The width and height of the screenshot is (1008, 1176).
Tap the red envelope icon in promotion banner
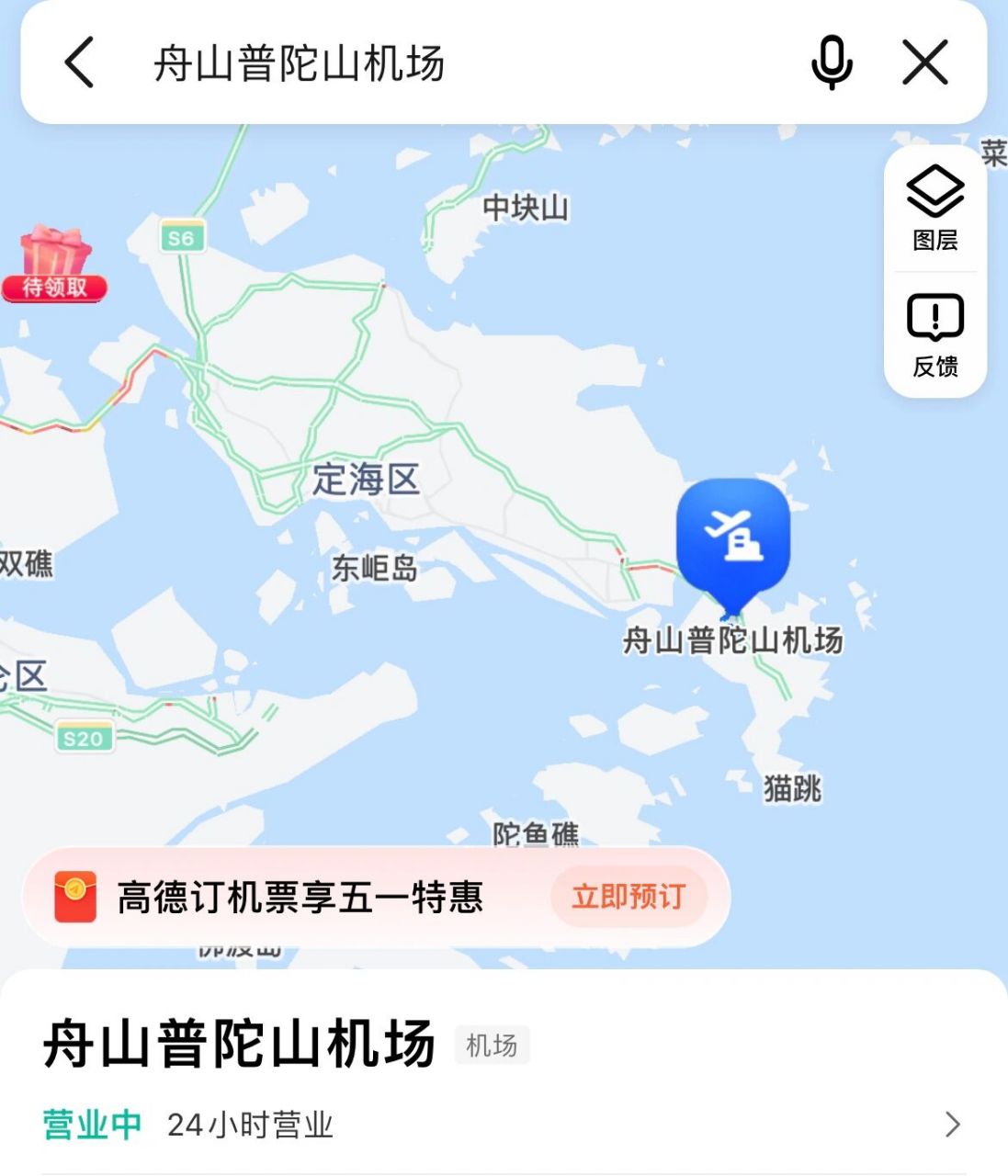74,897
